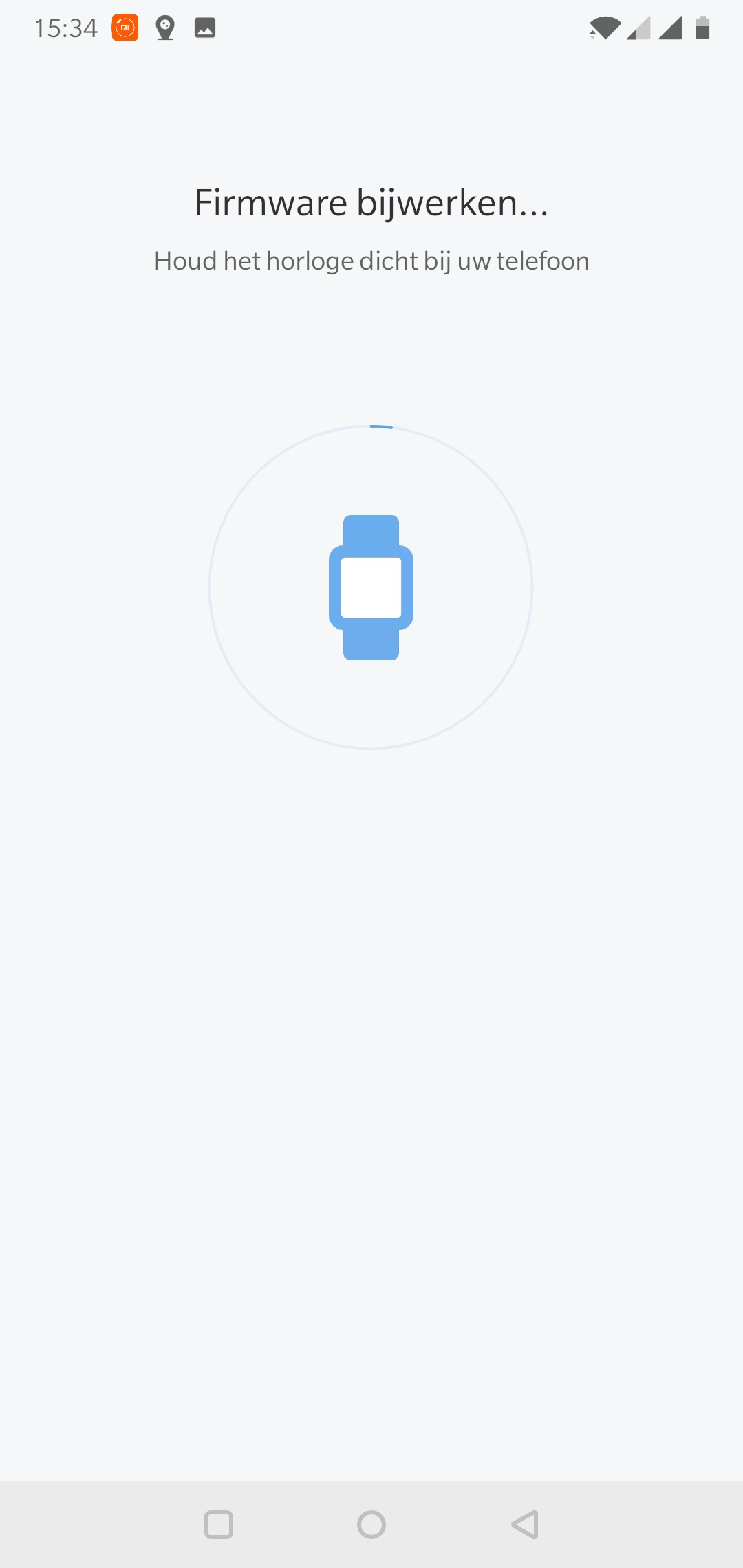This screenshot has width=743, height=1568.
Task: Go to the home screen
Action: pyautogui.click(x=371, y=1525)
